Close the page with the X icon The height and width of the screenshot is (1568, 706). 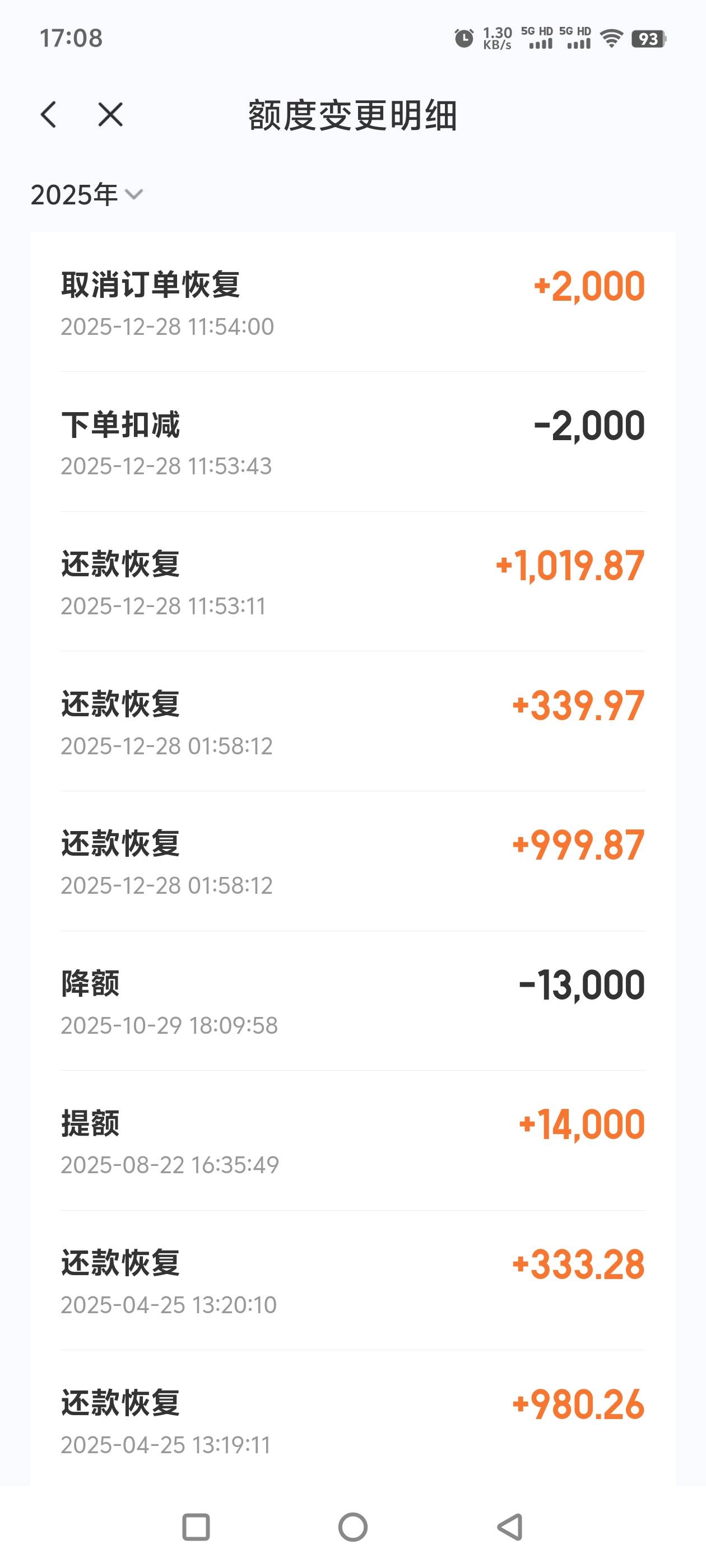[x=110, y=114]
